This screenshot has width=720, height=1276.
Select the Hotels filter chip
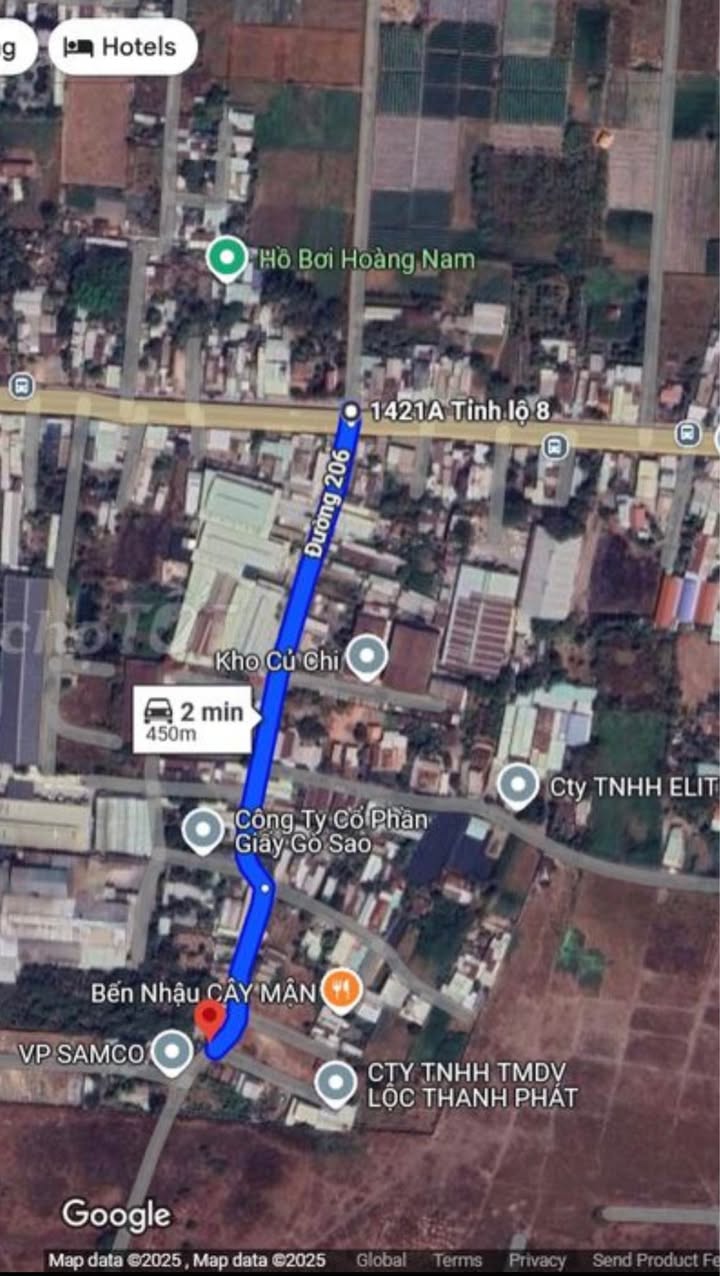pos(122,47)
